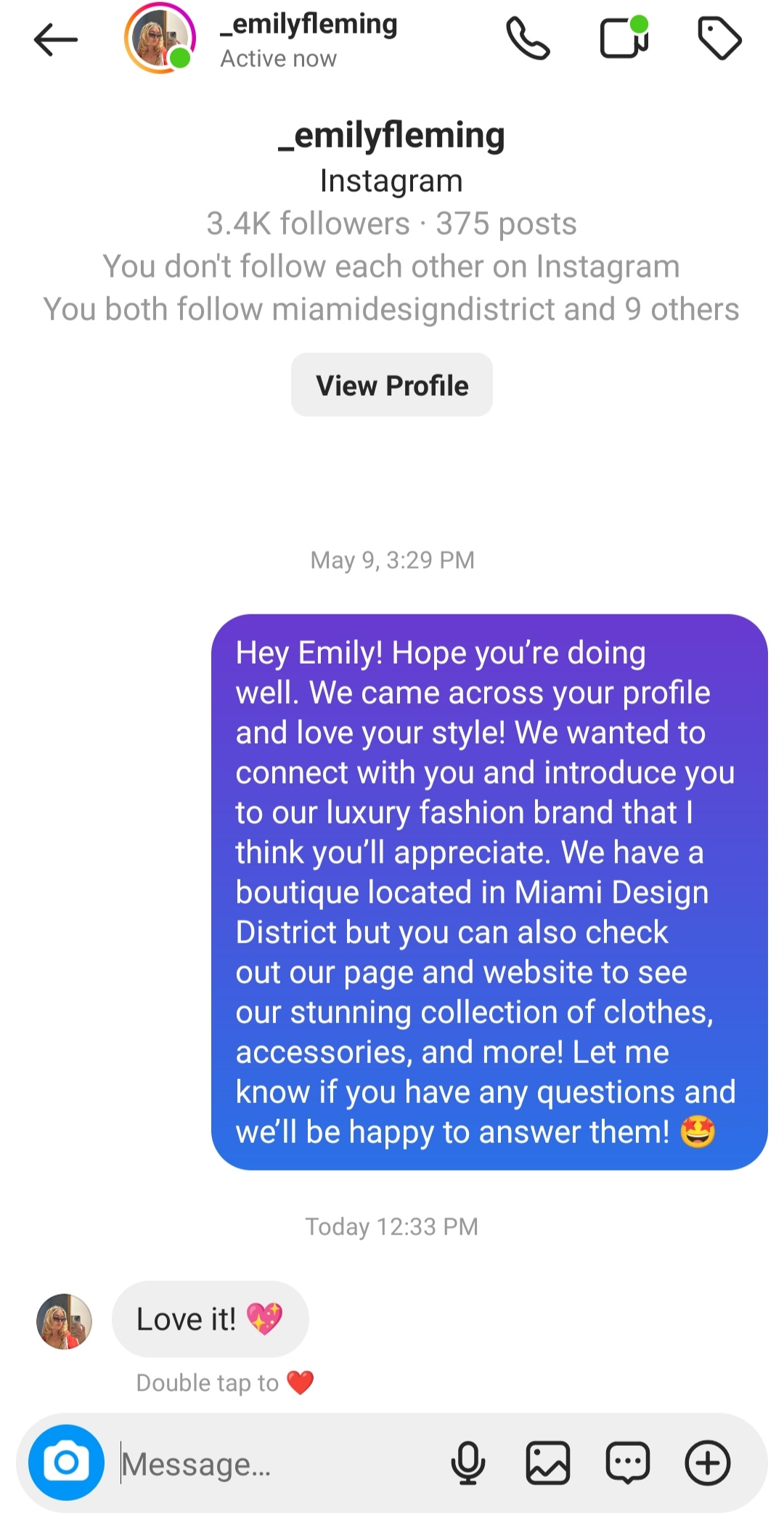Record a voice message with the microphone
Image resolution: width=784 pixels, height=1514 pixels.
tap(468, 1462)
